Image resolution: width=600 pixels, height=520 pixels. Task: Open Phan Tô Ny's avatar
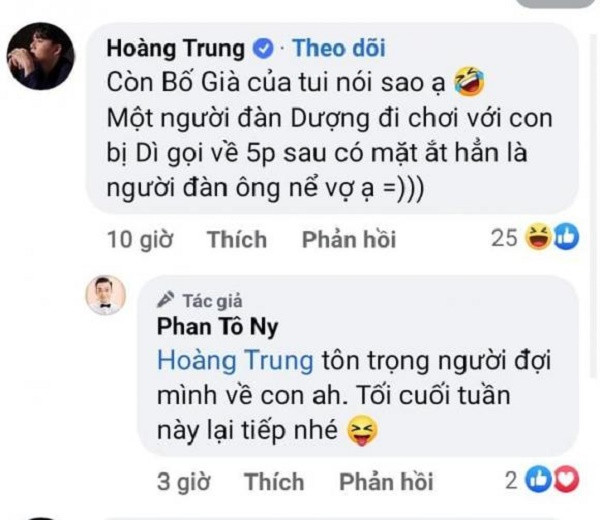(x=105, y=296)
